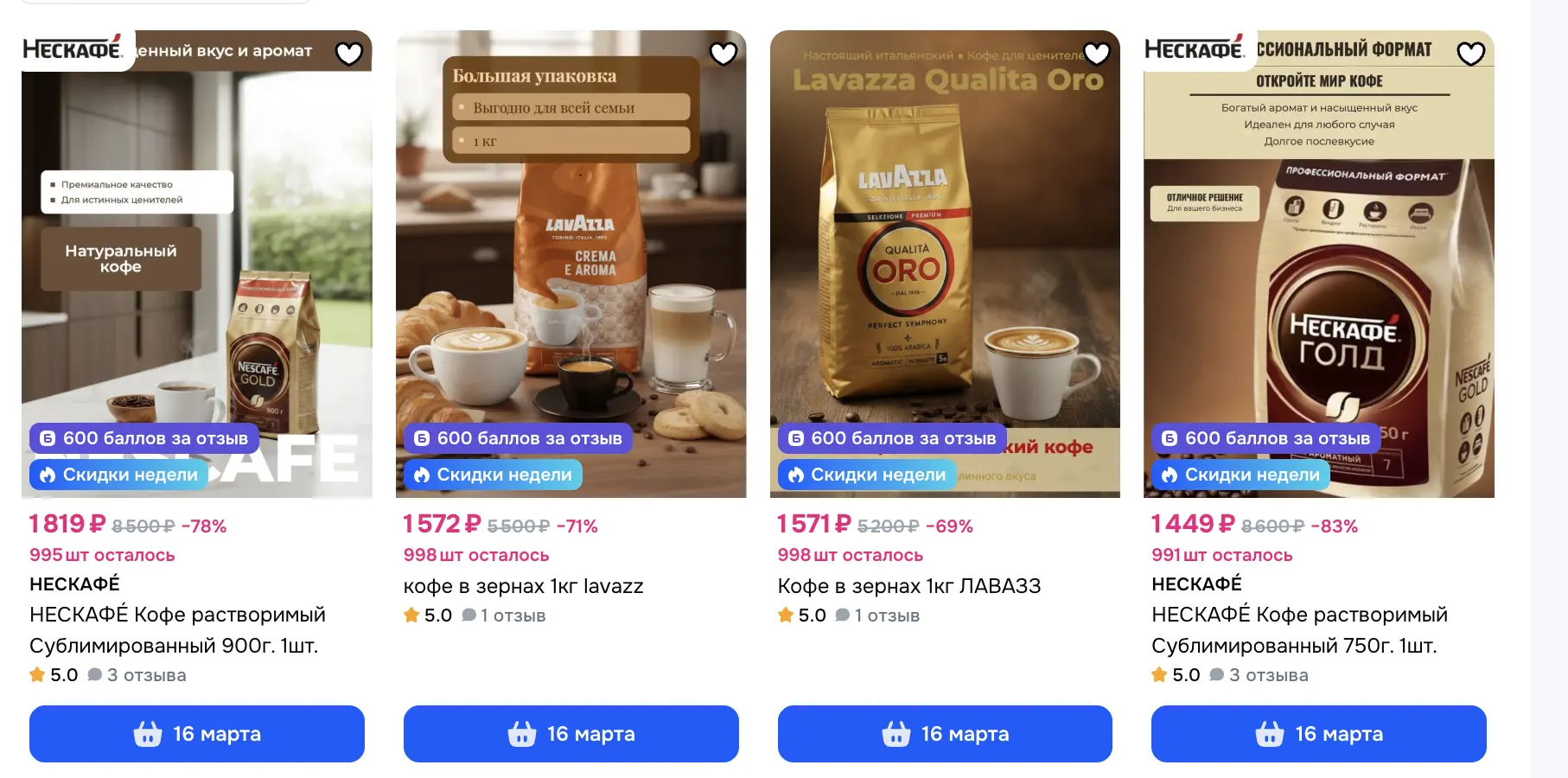Open title 'НЕСКАФЕ Кофе растворимый Сублимированный 900г'
1568x778 pixels.
[178, 630]
